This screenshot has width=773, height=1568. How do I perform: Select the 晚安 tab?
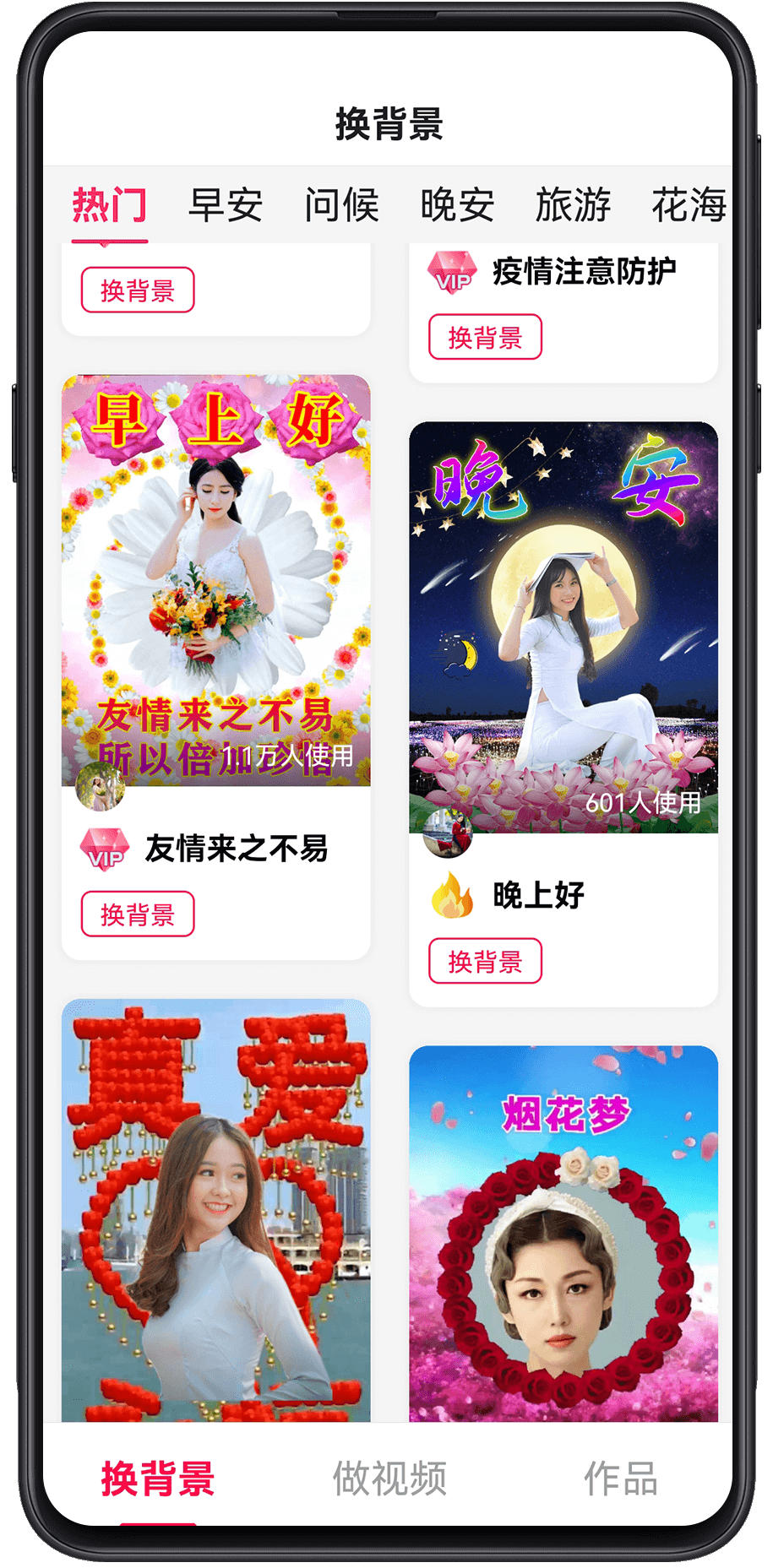click(x=457, y=206)
